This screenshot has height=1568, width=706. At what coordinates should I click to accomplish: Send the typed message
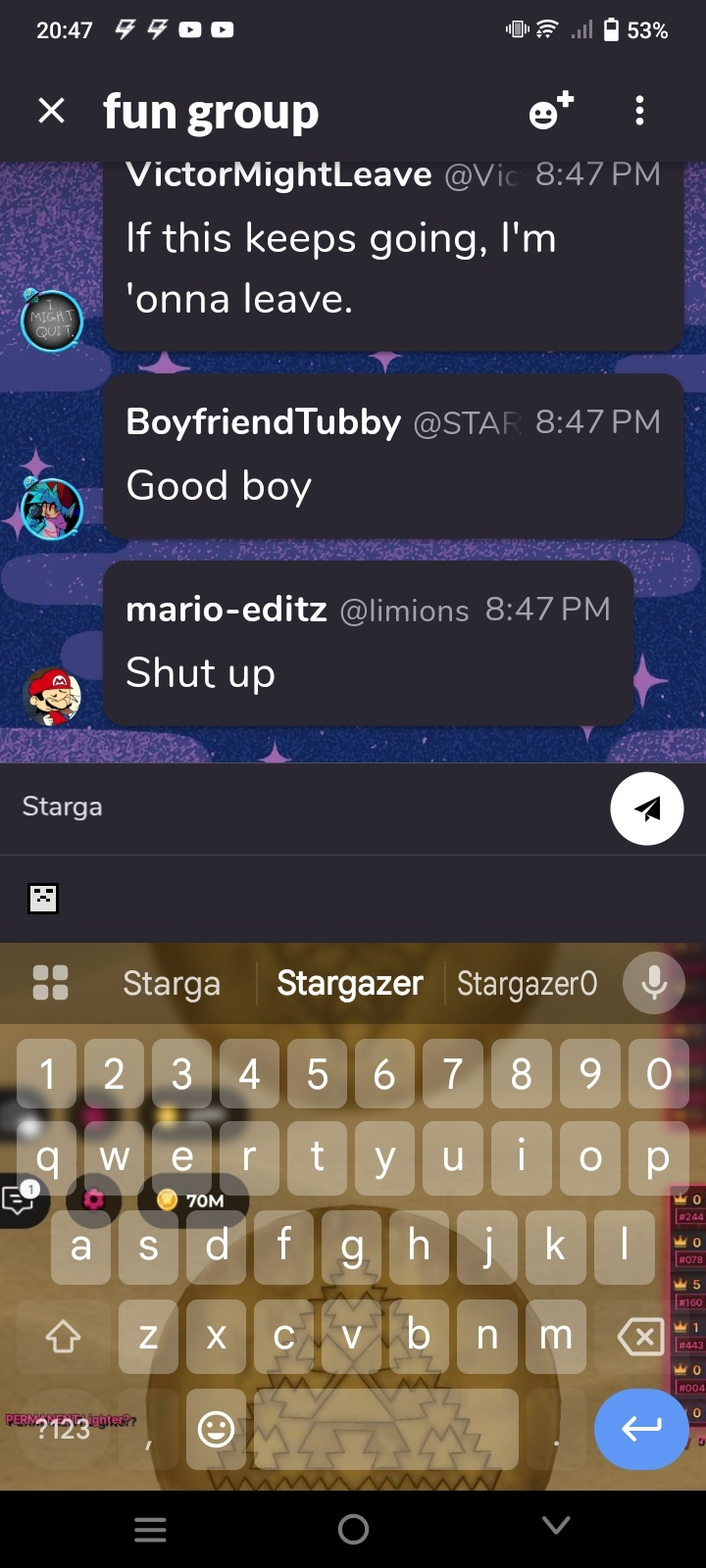coord(646,808)
